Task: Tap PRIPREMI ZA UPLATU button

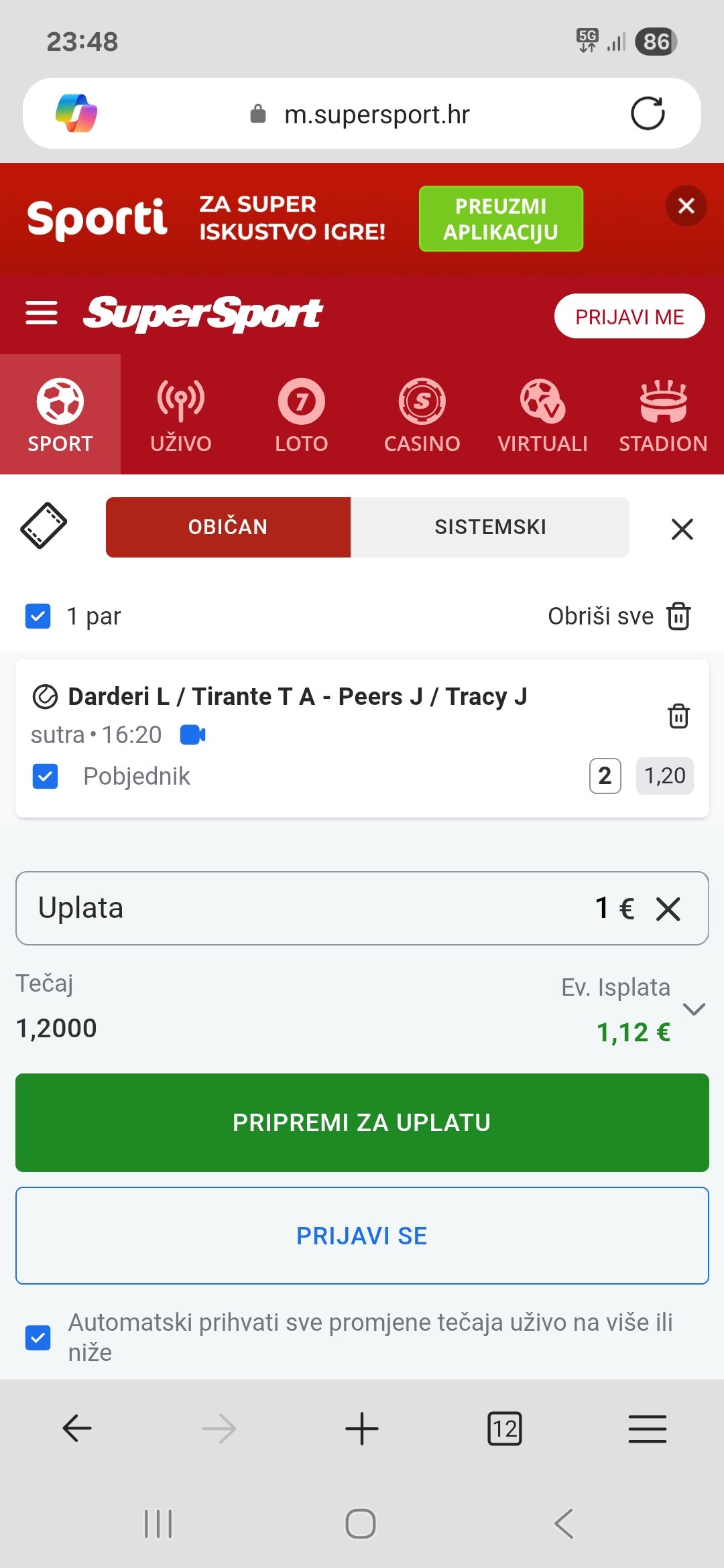Action: 362,1122
